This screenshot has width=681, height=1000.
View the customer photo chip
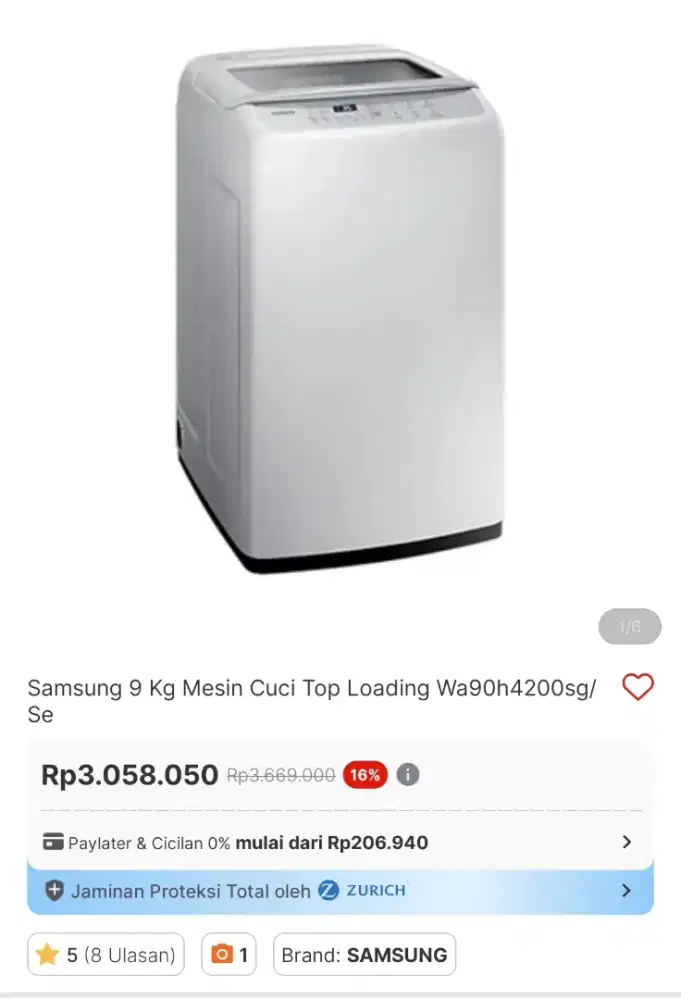[229, 955]
